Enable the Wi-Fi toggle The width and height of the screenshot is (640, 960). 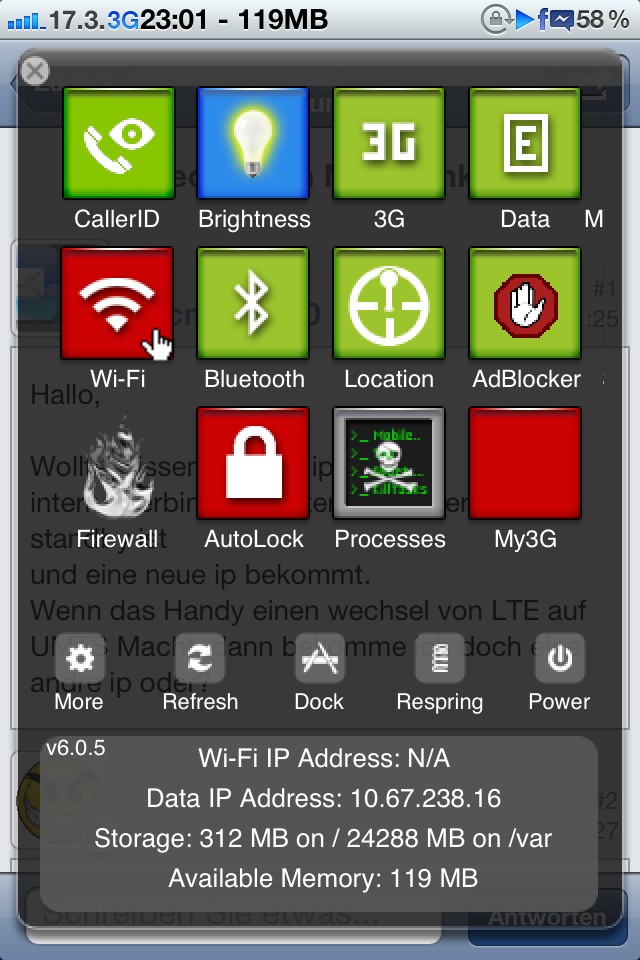point(117,303)
